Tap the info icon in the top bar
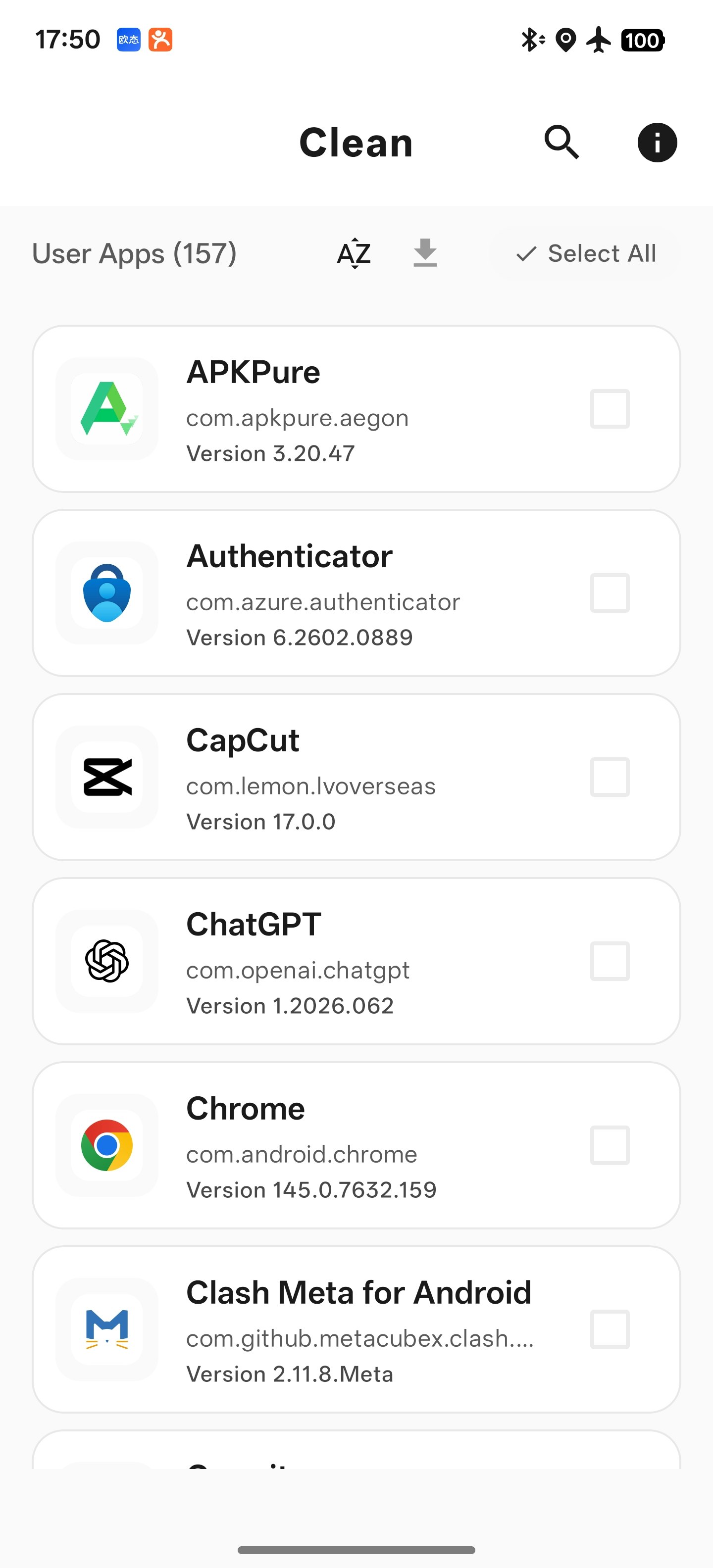 [657, 142]
